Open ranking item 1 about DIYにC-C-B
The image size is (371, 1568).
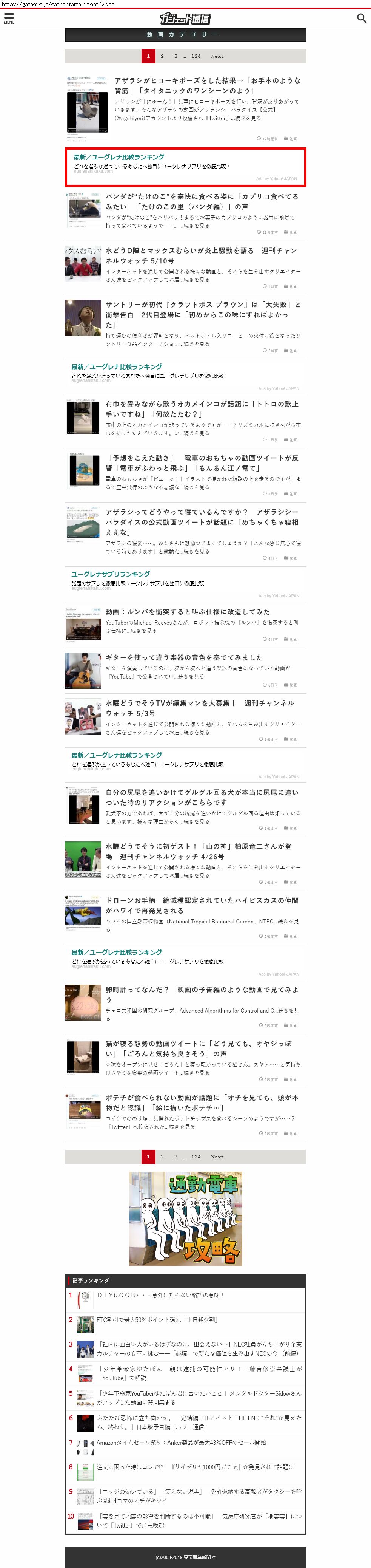(x=160, y=1295)
